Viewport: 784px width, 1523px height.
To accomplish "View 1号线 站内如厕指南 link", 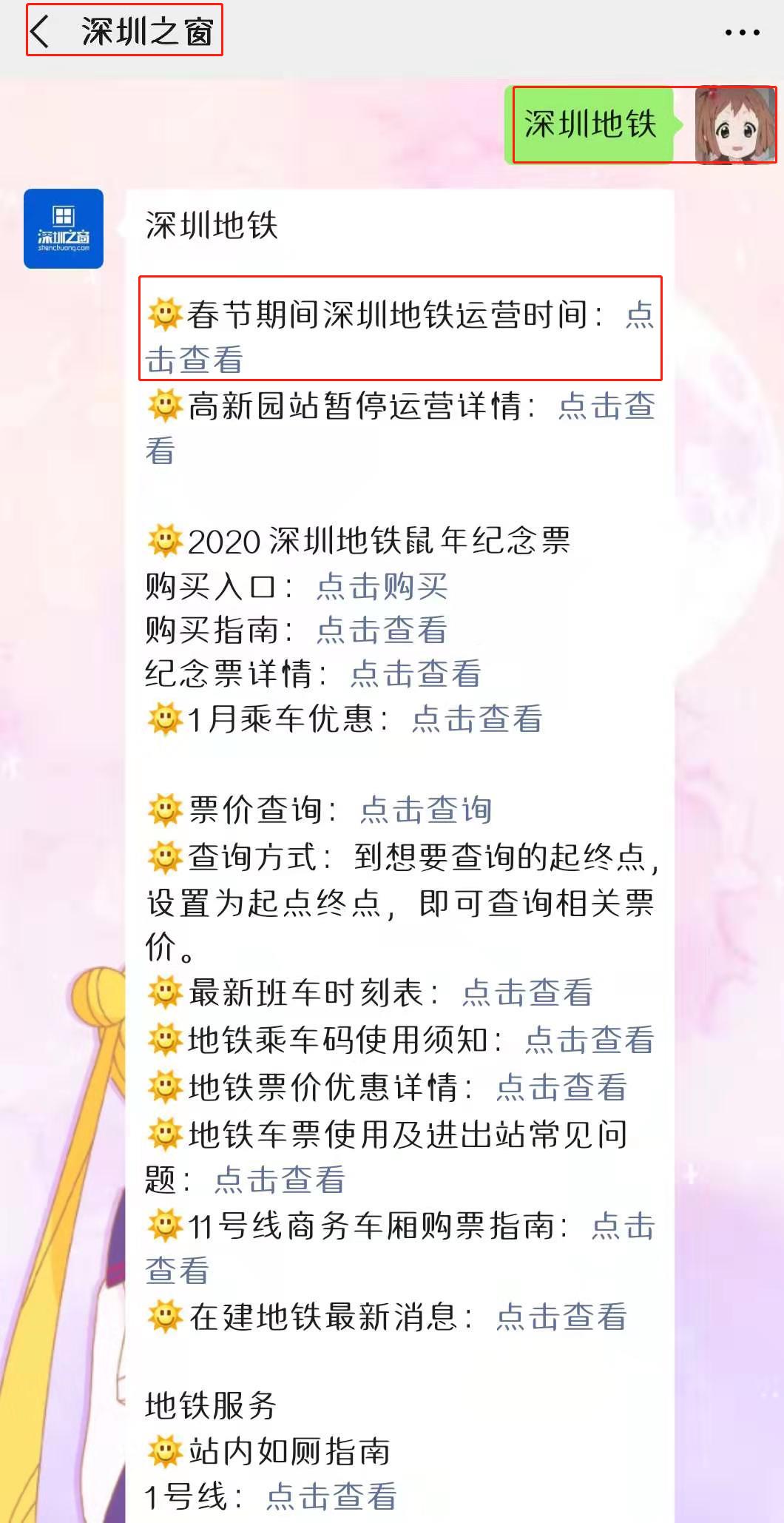I will point(331,1496).
